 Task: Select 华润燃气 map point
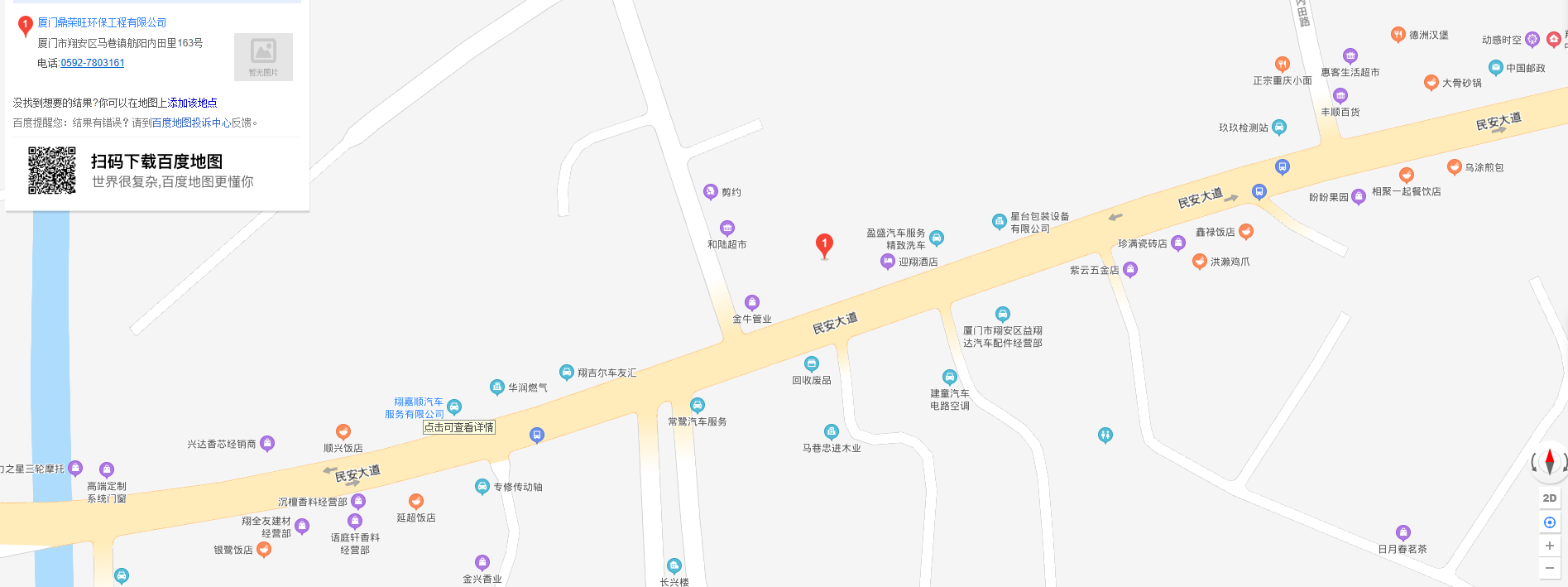[x=497, y=387]
